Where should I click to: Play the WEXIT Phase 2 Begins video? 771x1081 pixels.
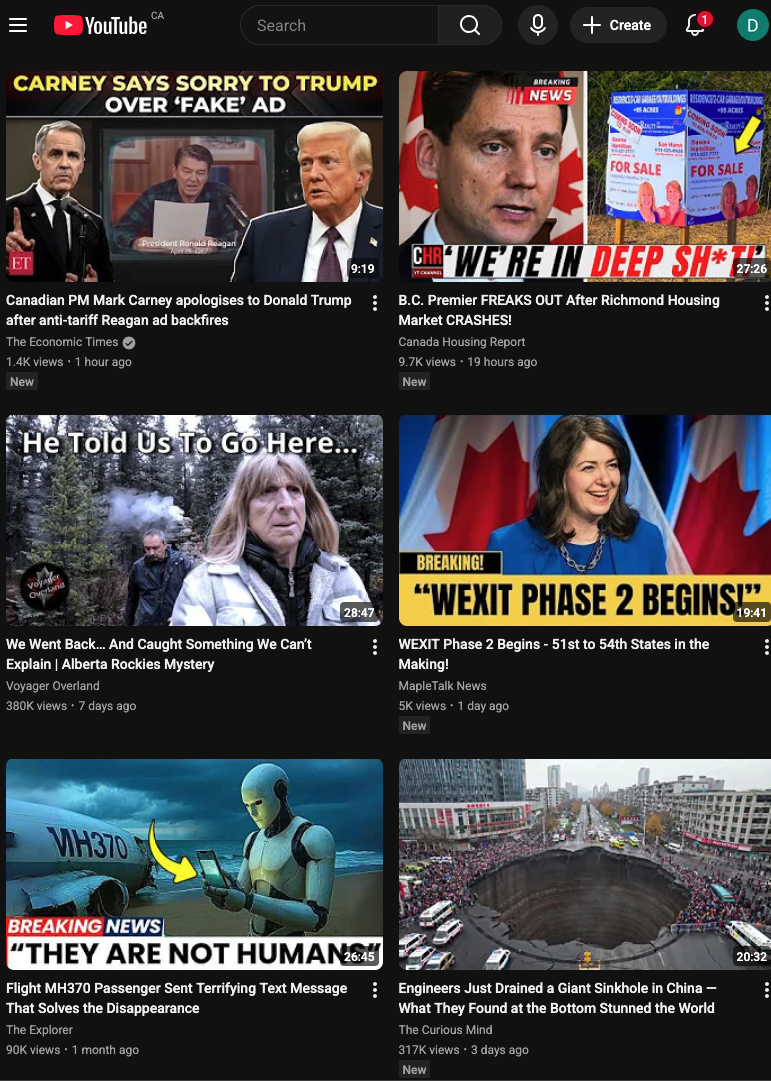click(x=585, y=520)
